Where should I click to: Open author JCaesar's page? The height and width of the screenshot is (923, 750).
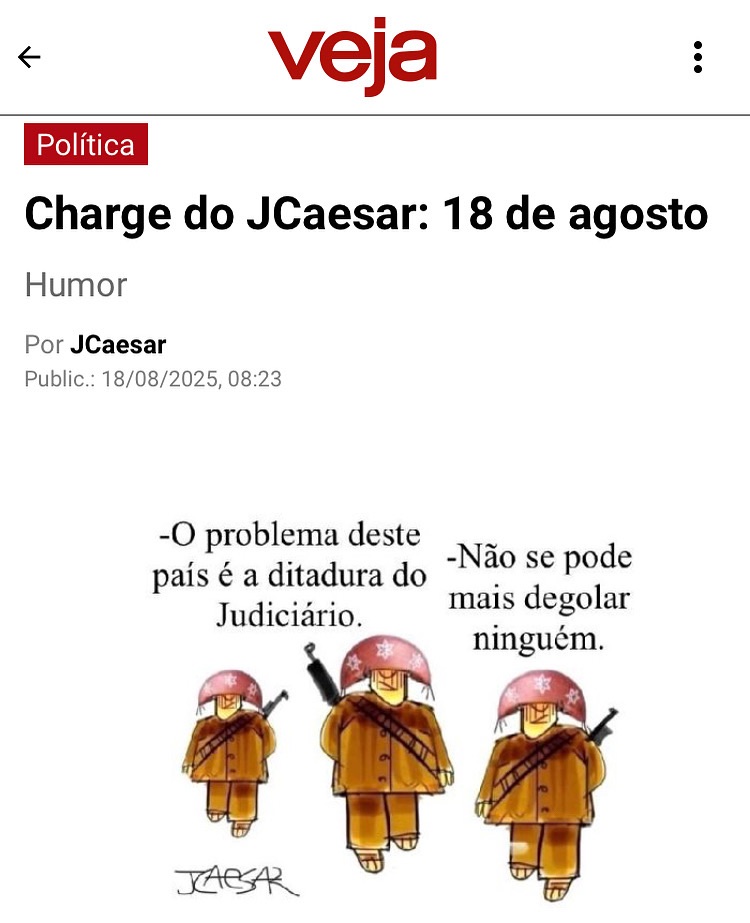click(118, 346)
